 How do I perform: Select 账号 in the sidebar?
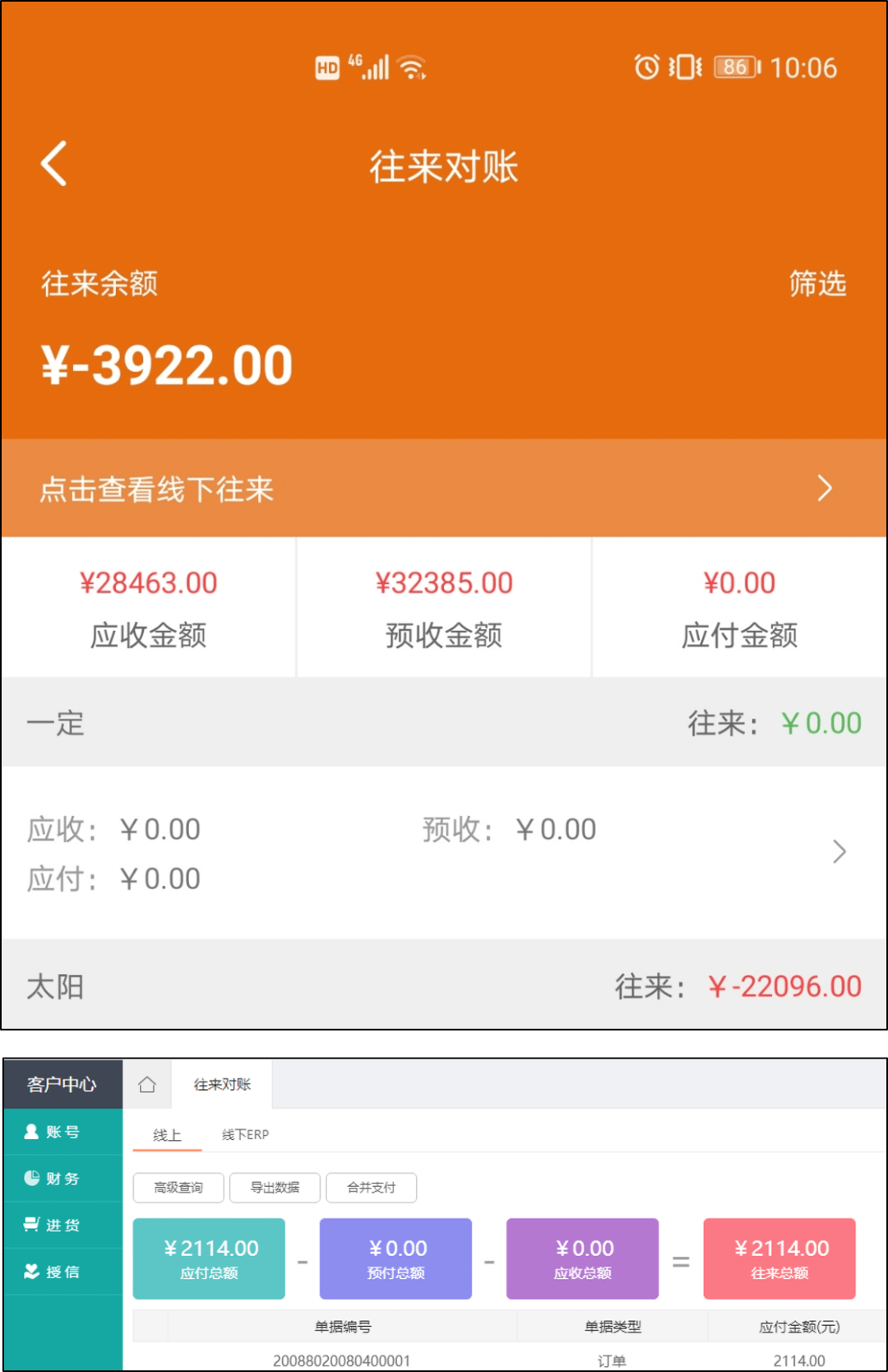(62, 1132)
